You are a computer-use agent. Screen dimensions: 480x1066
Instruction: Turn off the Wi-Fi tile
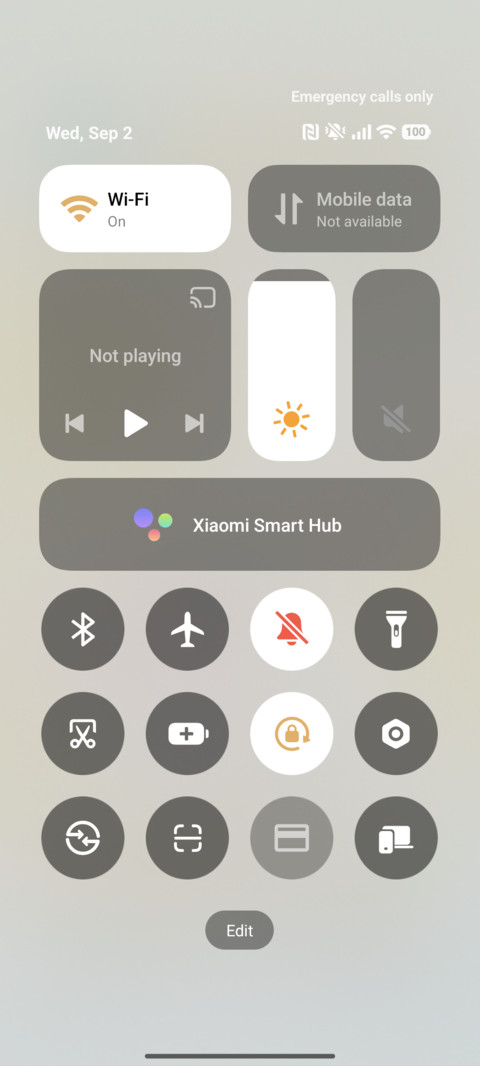pyautogui.click(x=135, y=209)
